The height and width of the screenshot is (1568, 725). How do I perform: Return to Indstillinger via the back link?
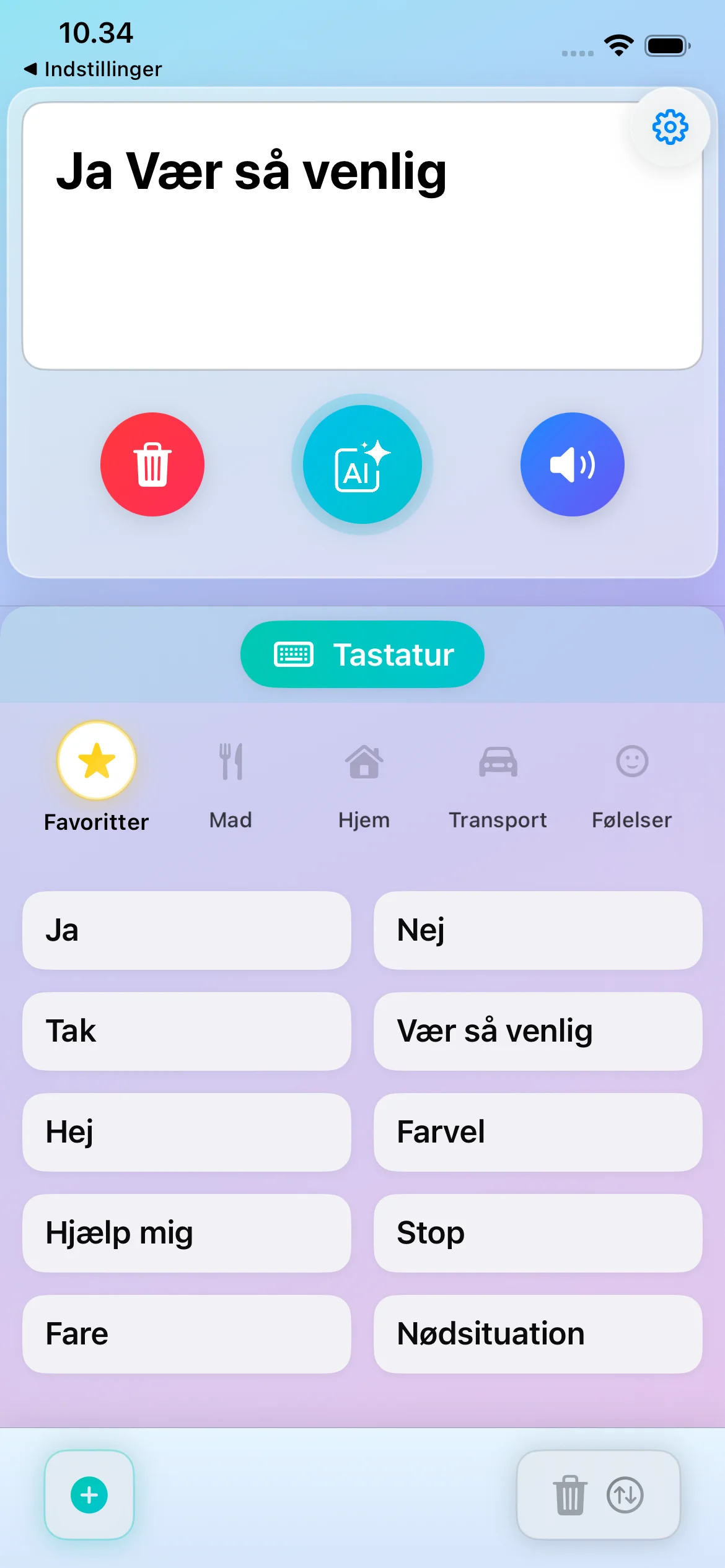[x=93, y=69]
